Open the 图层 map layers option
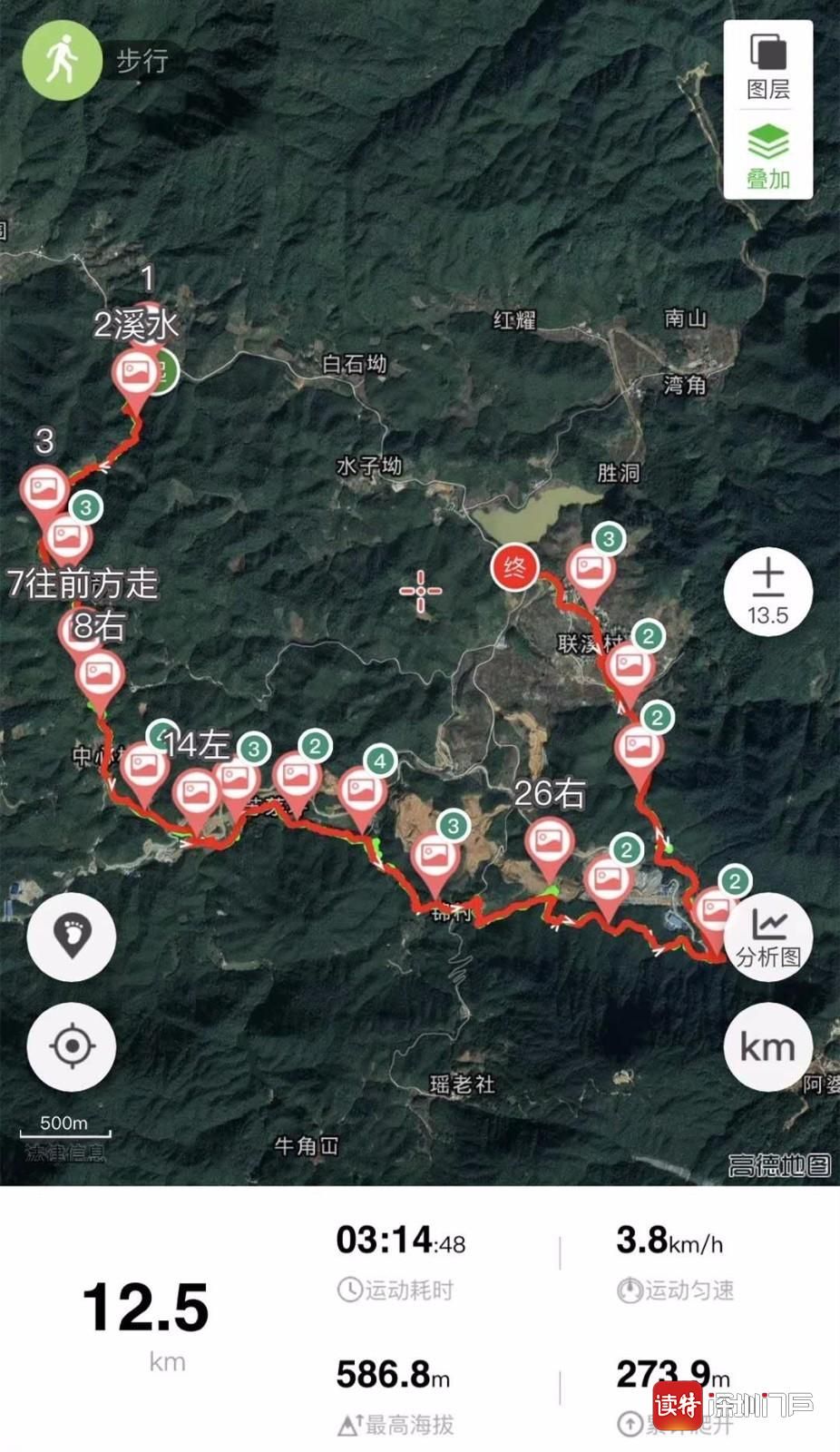Image resolution: width=840 pixels, height=1452 pixels. coord(767,65)
